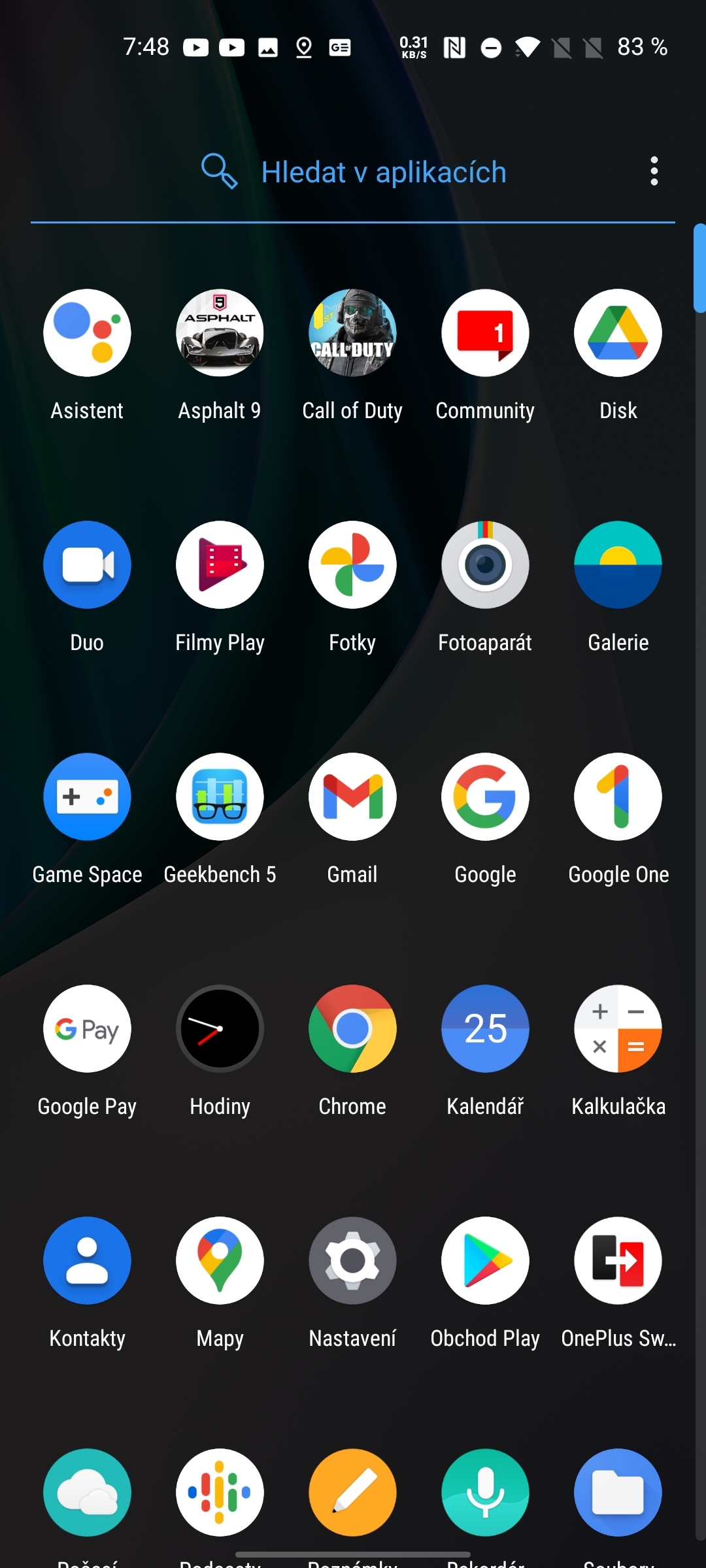
Task: Start the Geekbench 5 benchmark app
Action: tap(220, 796)
